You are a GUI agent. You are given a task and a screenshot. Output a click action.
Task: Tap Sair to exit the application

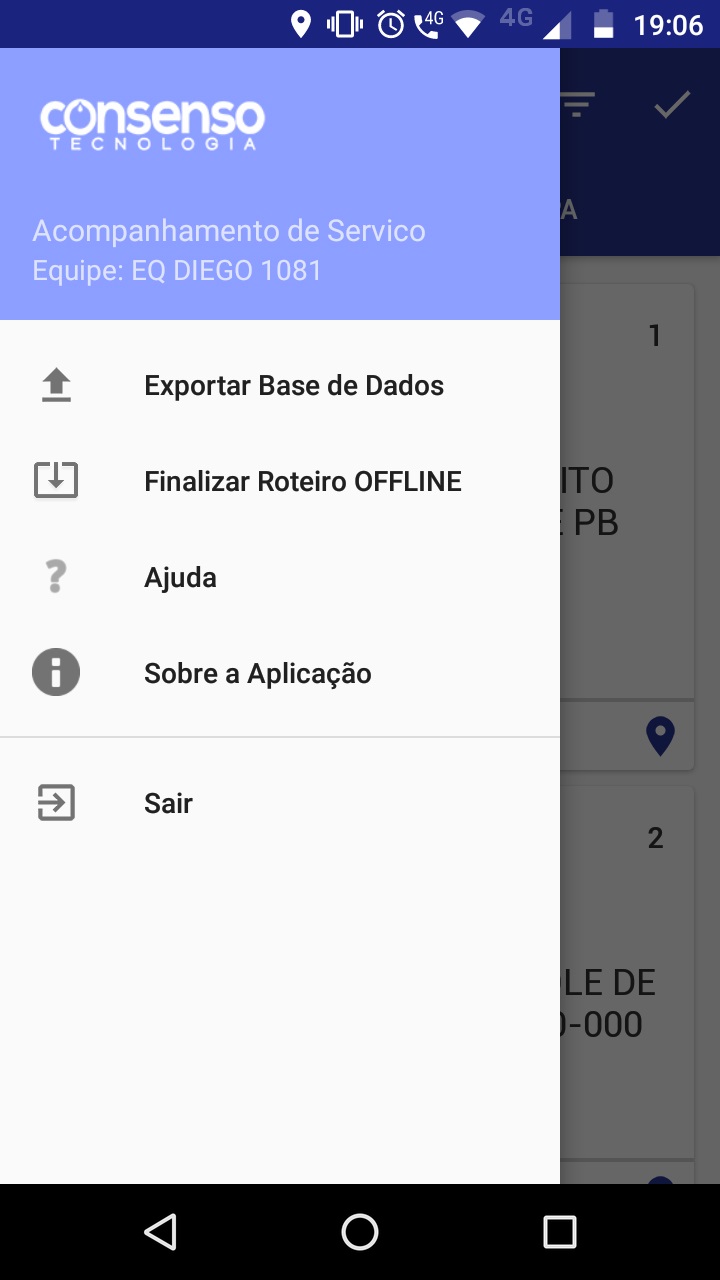pos(167,802)
